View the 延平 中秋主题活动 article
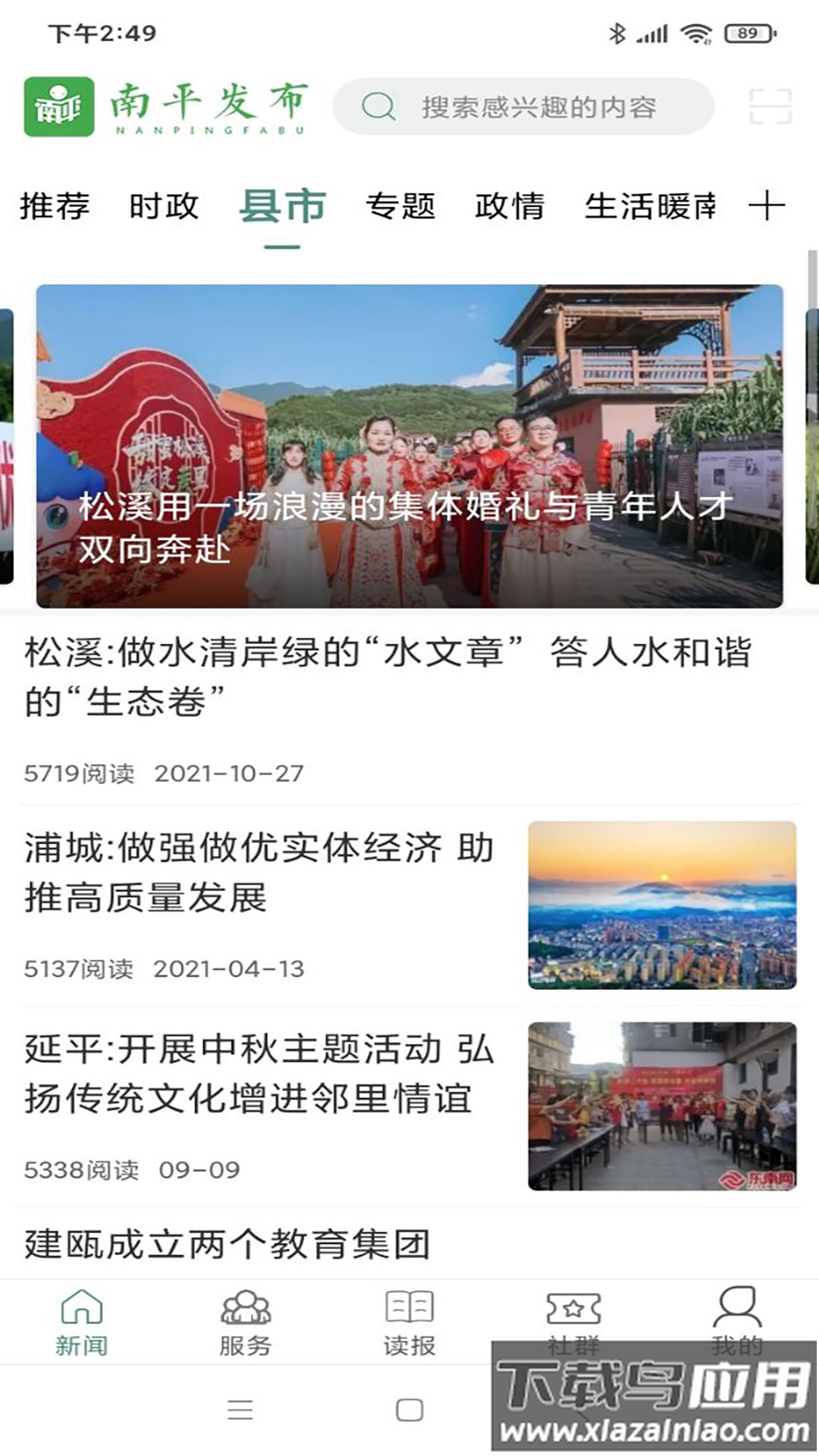 pyautogui.click(x=259, y=1074)
